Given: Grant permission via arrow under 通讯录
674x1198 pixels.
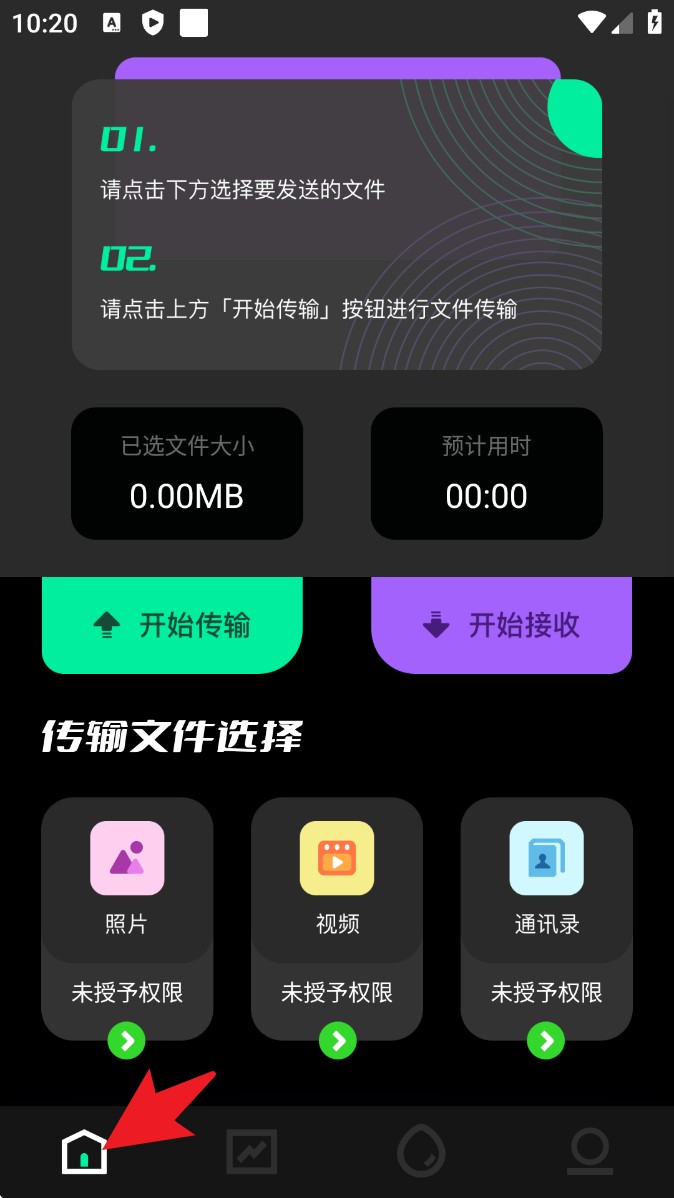Looking at the screenshot, I should tap(546, 1041).
